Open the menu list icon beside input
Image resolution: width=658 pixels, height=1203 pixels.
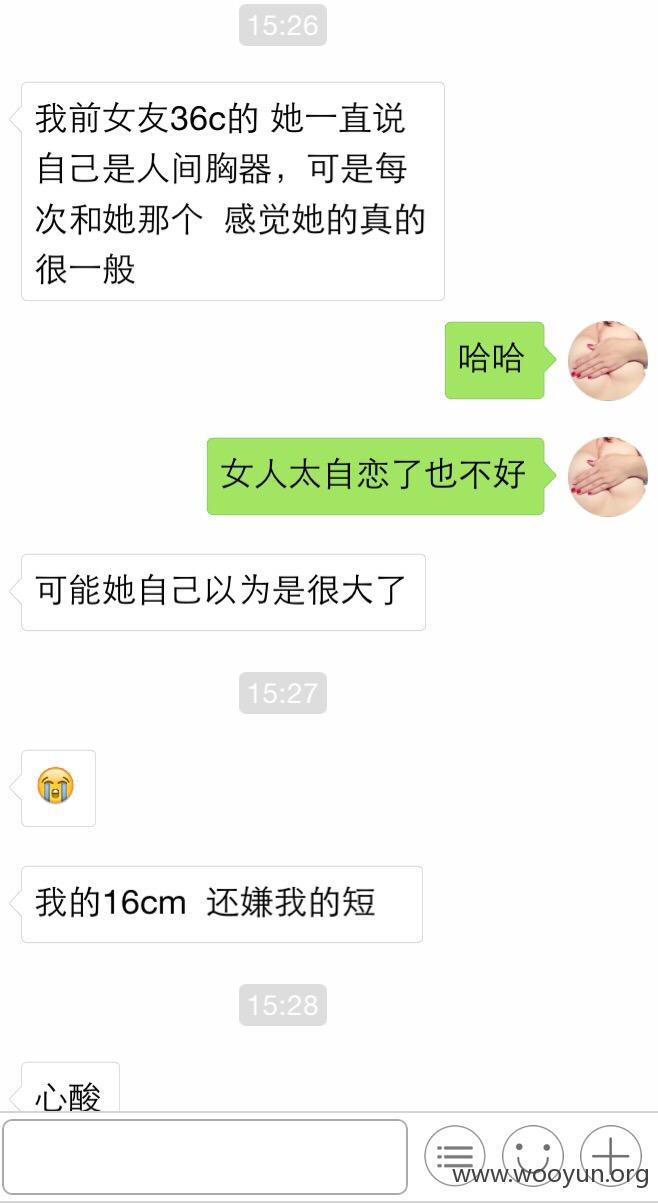tap(455, 1156)
